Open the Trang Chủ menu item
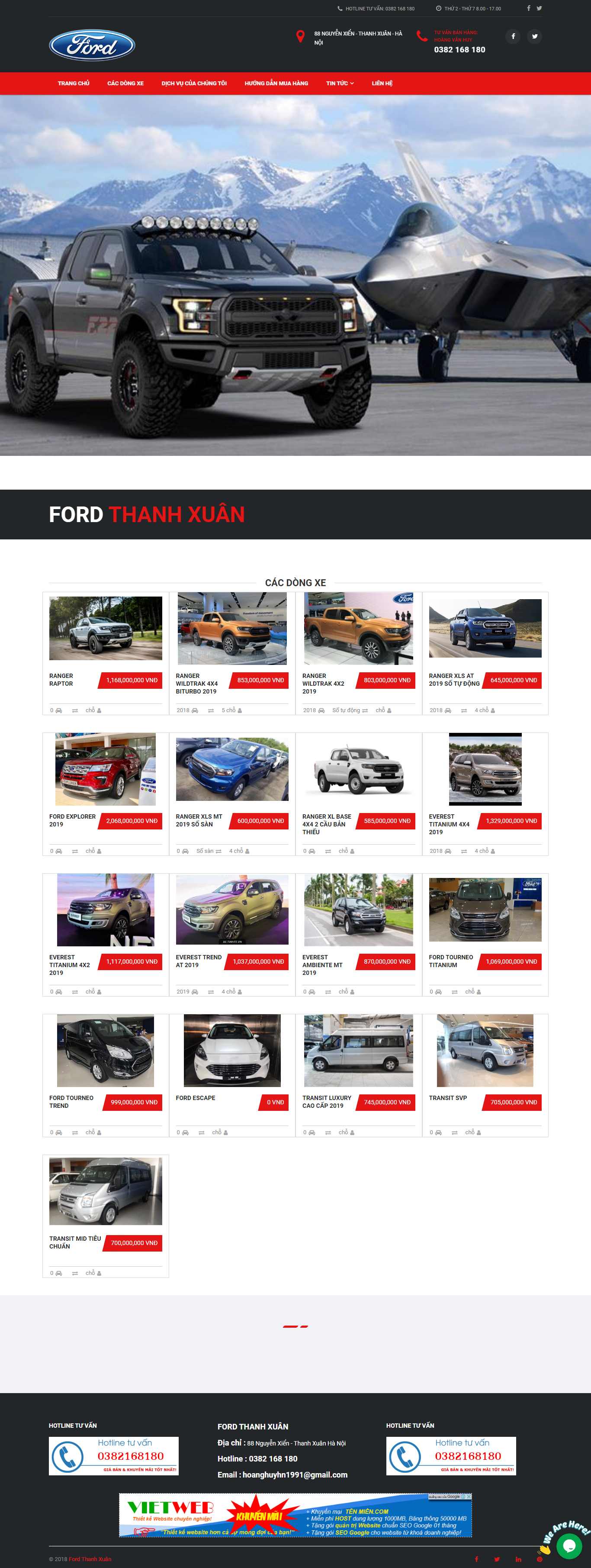591x1568 pixels. [x=73, y=84]
